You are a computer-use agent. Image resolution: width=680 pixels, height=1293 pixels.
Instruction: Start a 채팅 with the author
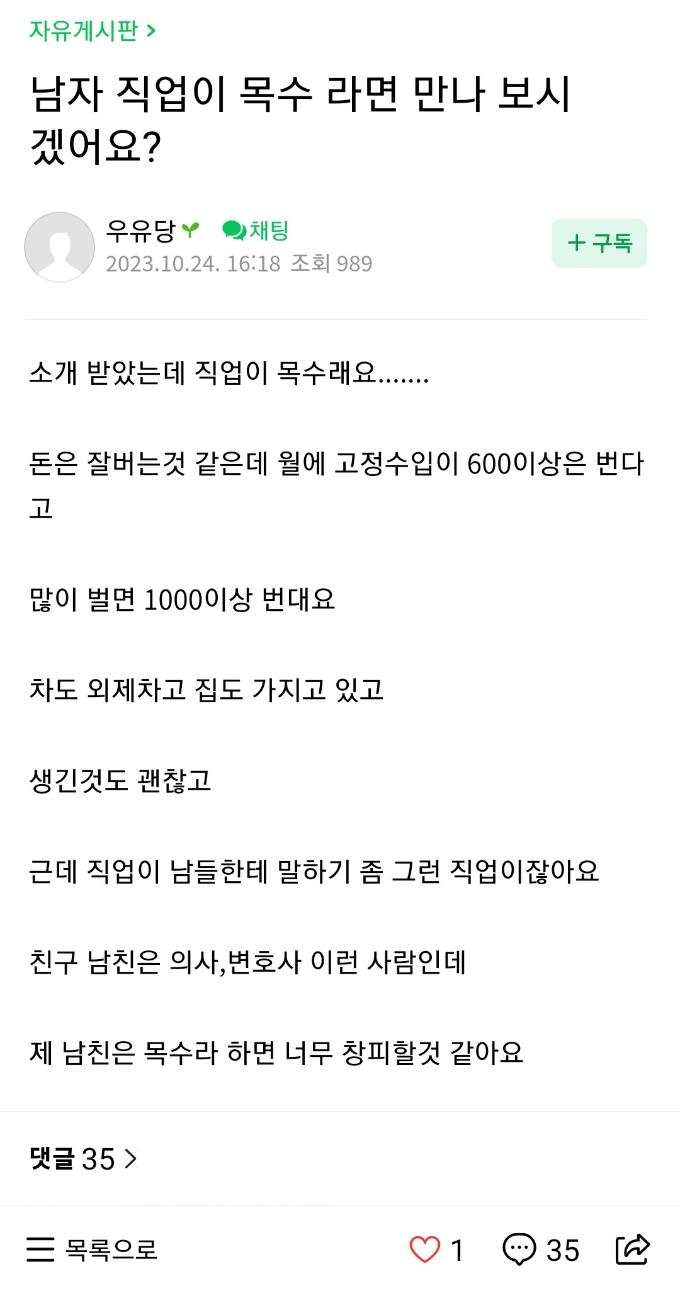coord(256,231)
